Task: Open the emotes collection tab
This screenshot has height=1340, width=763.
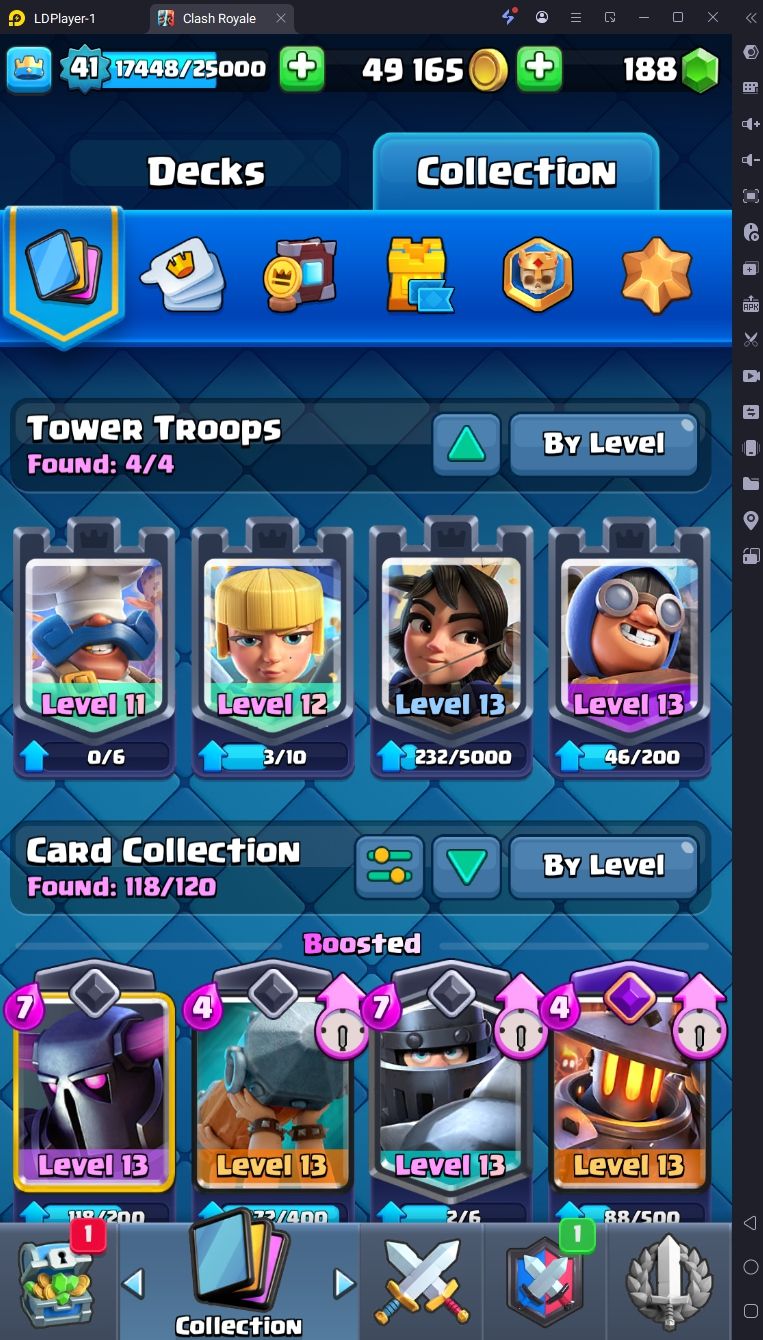Action: point(182,274)
